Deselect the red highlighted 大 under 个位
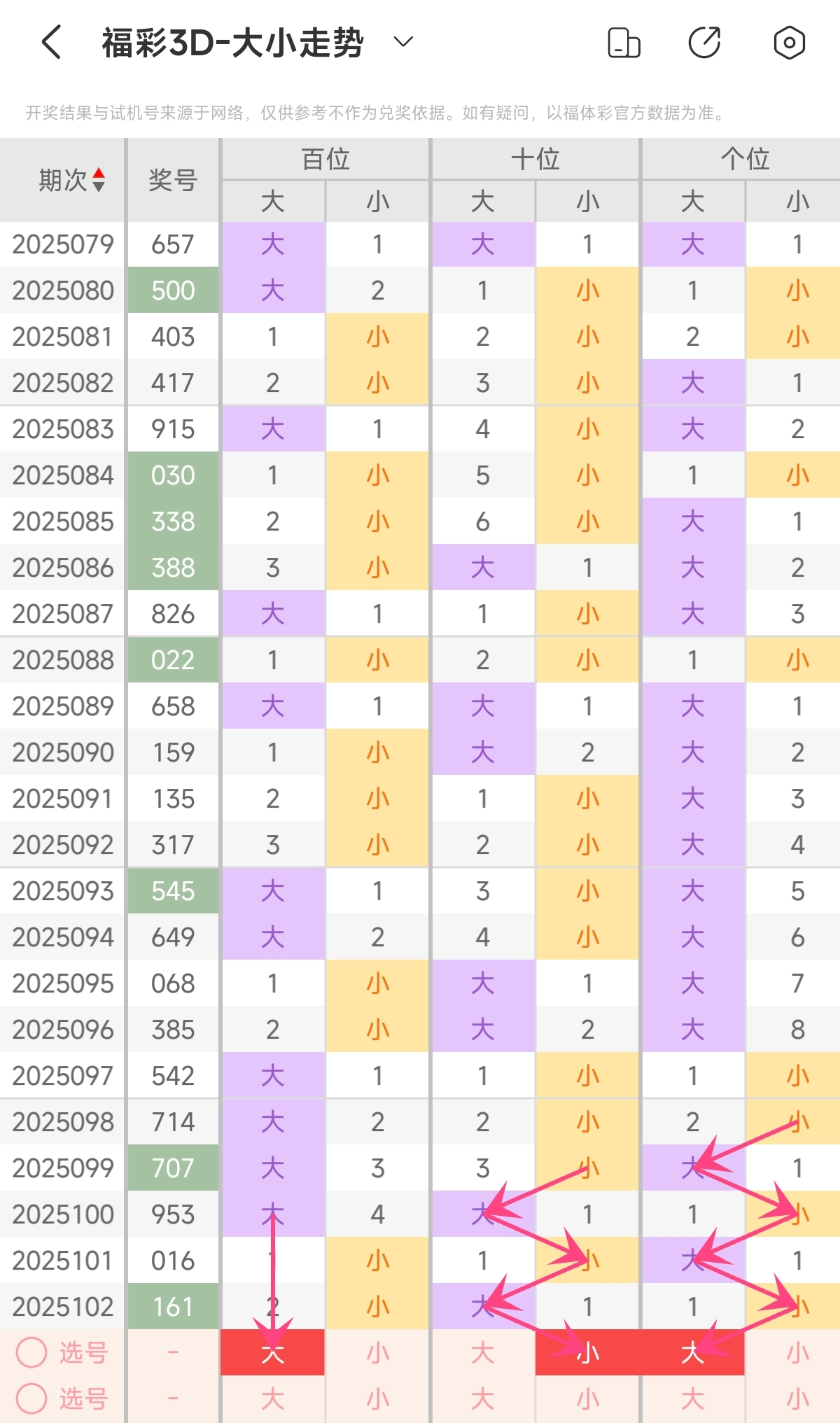 click(692, 1352)
